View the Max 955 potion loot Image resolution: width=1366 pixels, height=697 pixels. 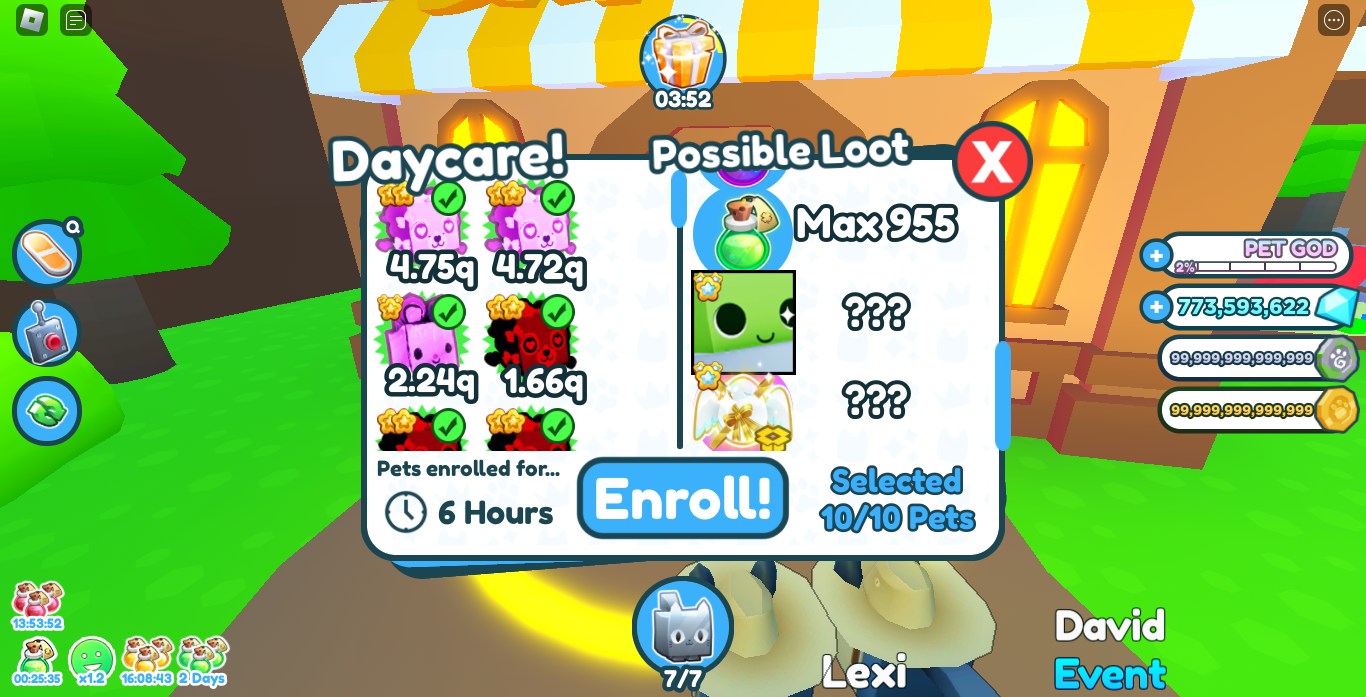coord(742,232)
